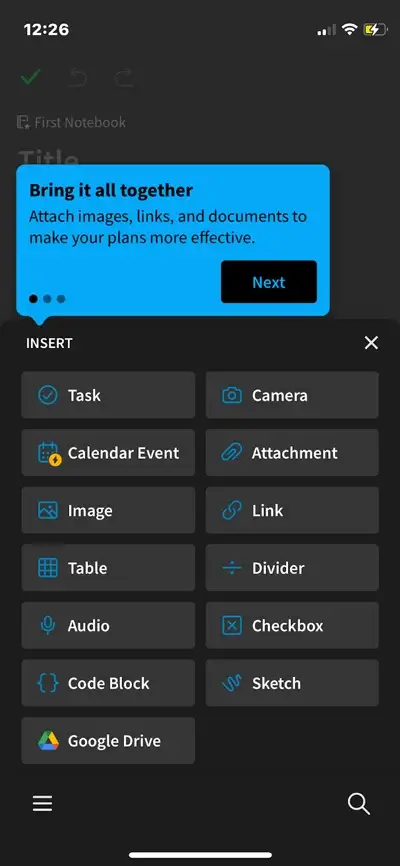Add an Attachment
Viewport: 400px width, 866px height.
point(292,453)
